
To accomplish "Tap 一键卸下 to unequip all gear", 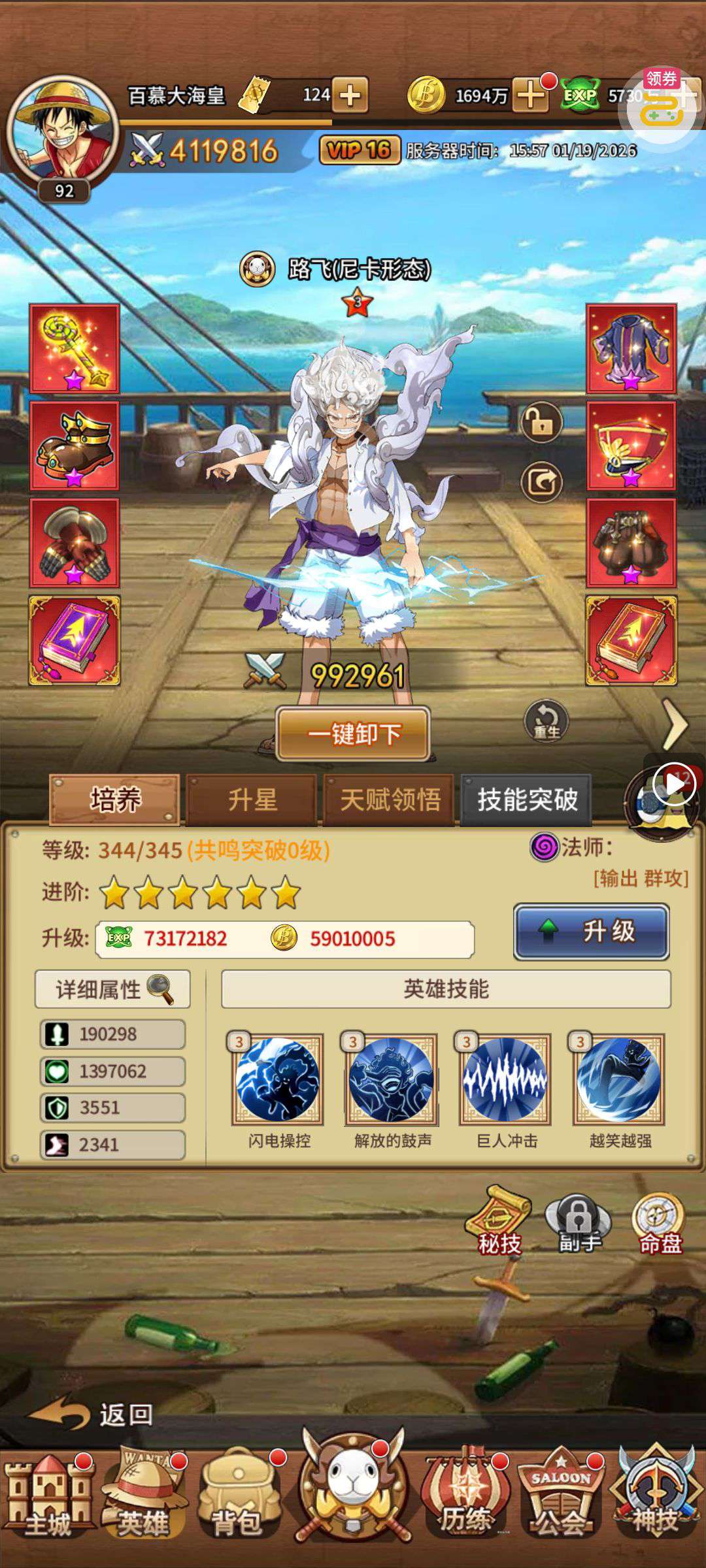I will [353, 734].
